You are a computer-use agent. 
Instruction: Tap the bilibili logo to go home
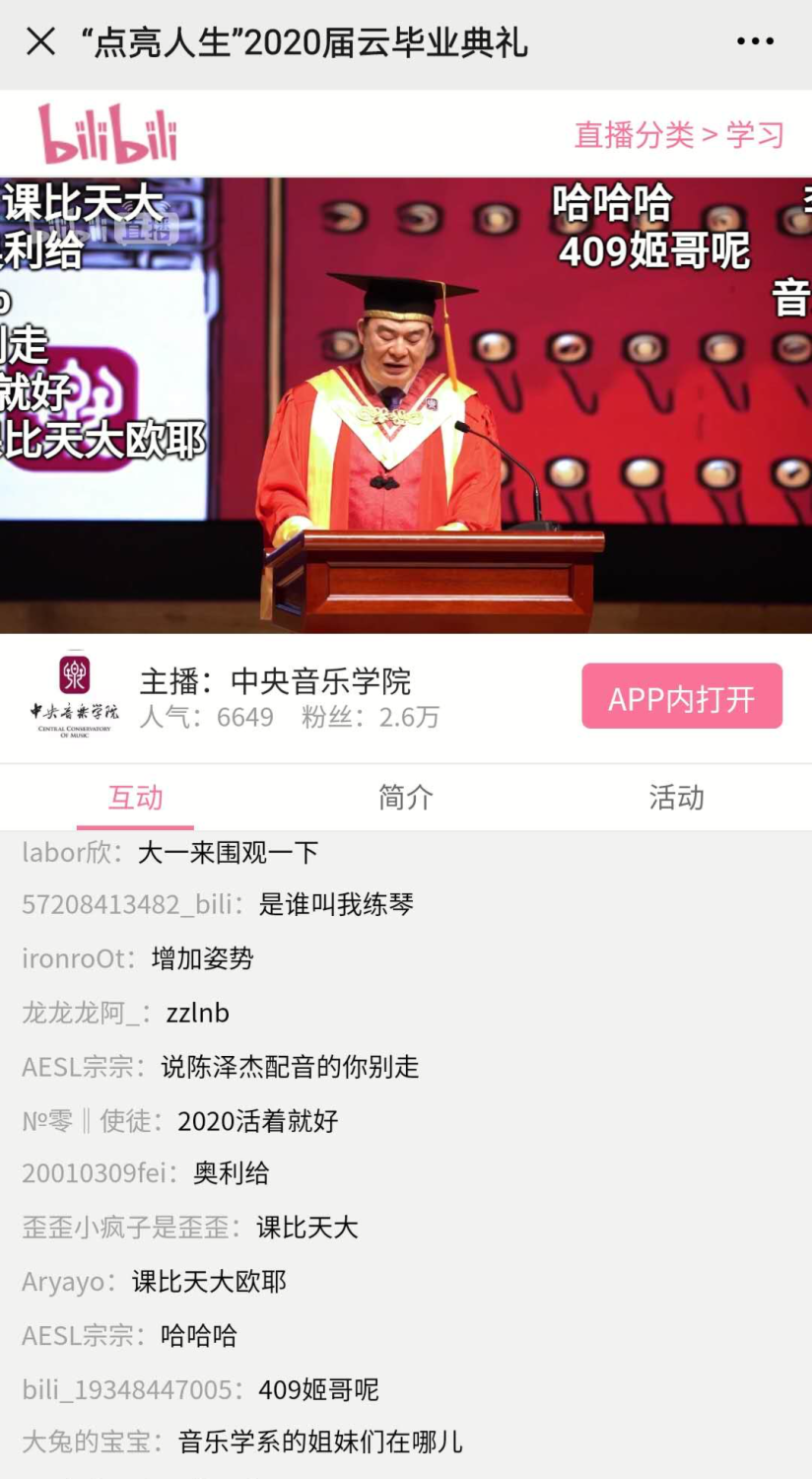[107, 134]
